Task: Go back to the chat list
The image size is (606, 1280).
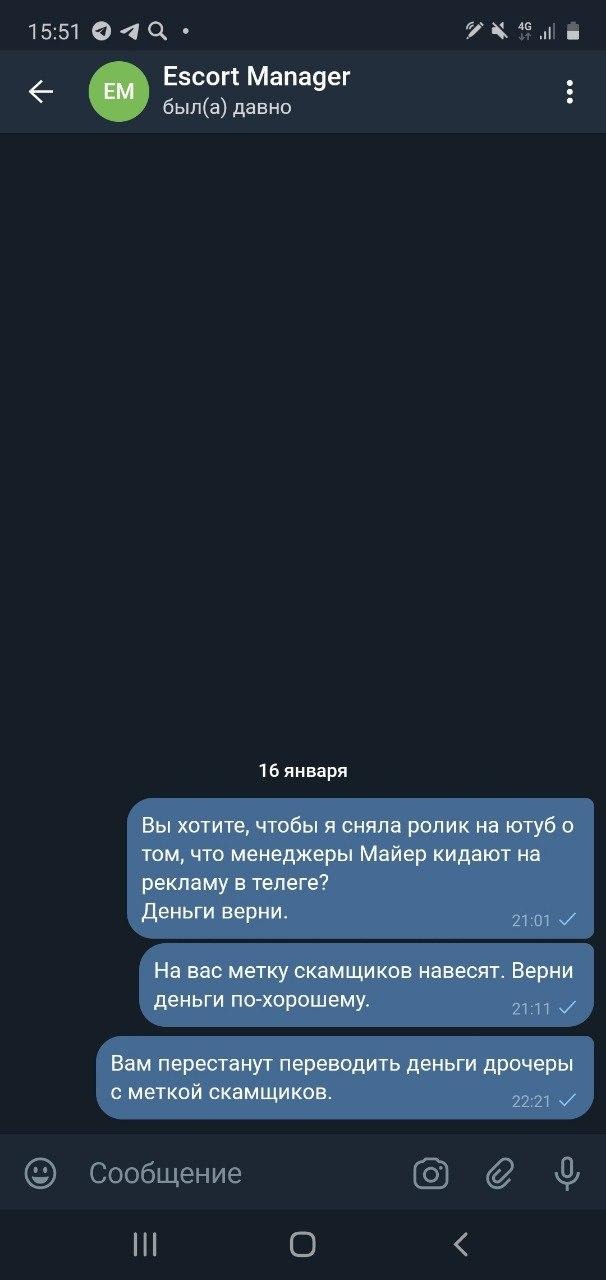Action: tap(40, 92)
